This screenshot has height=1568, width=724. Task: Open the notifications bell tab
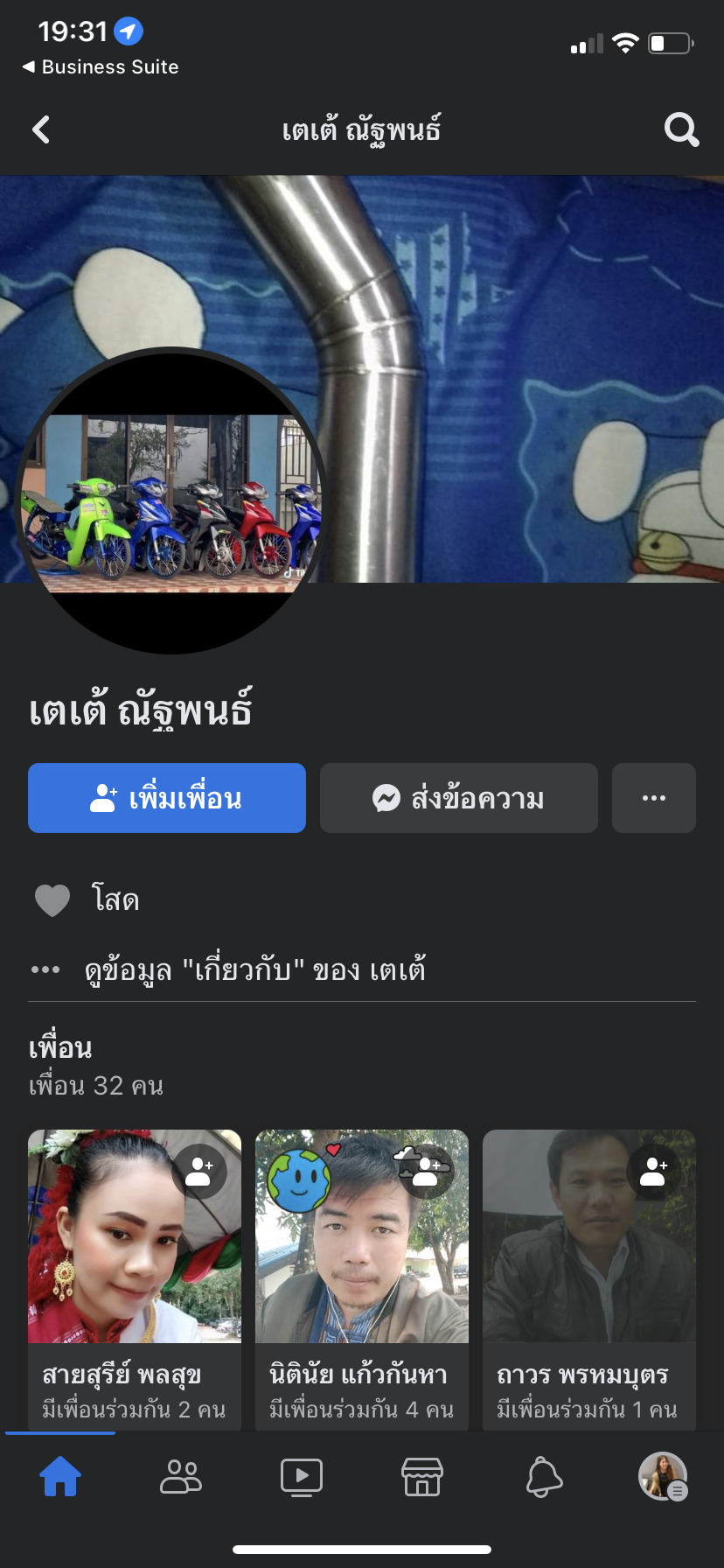tap(543, 1477)
